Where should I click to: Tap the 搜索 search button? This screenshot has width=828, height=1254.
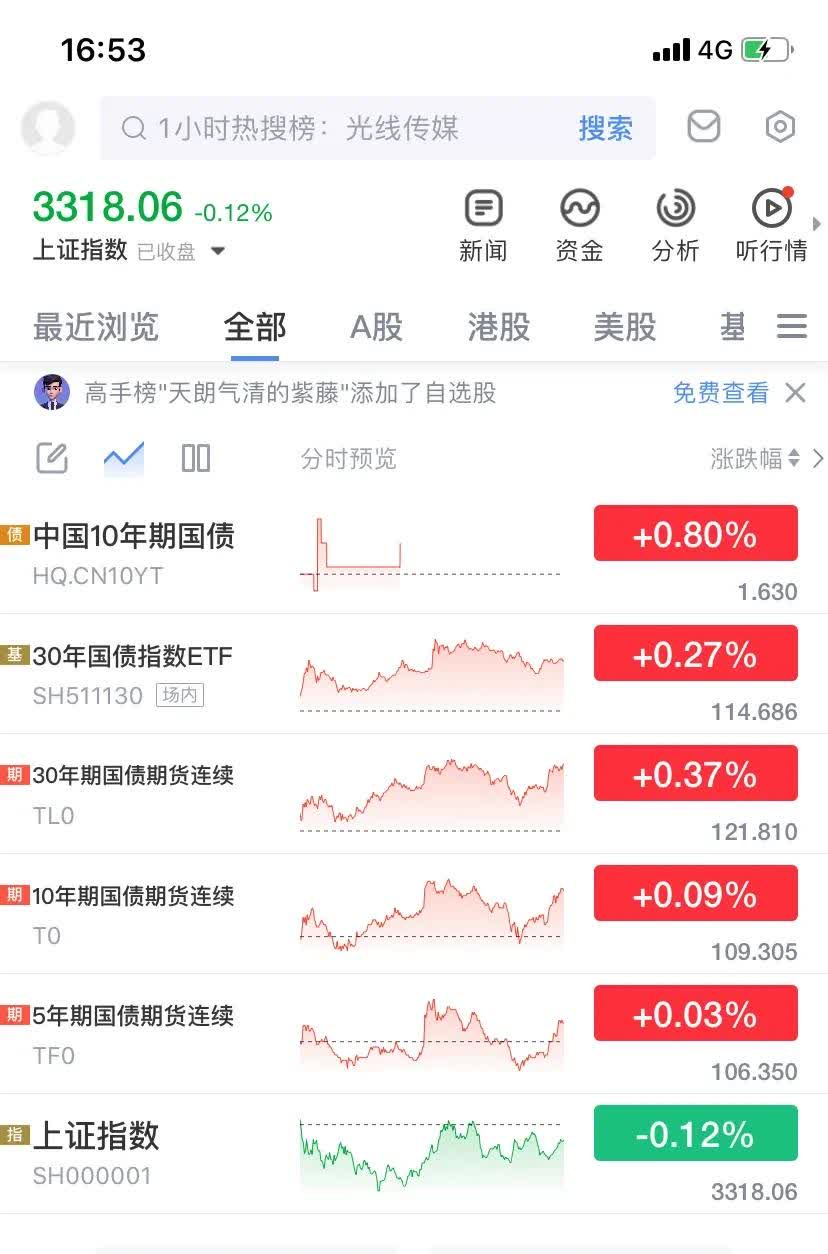click(x=606, y=128)
